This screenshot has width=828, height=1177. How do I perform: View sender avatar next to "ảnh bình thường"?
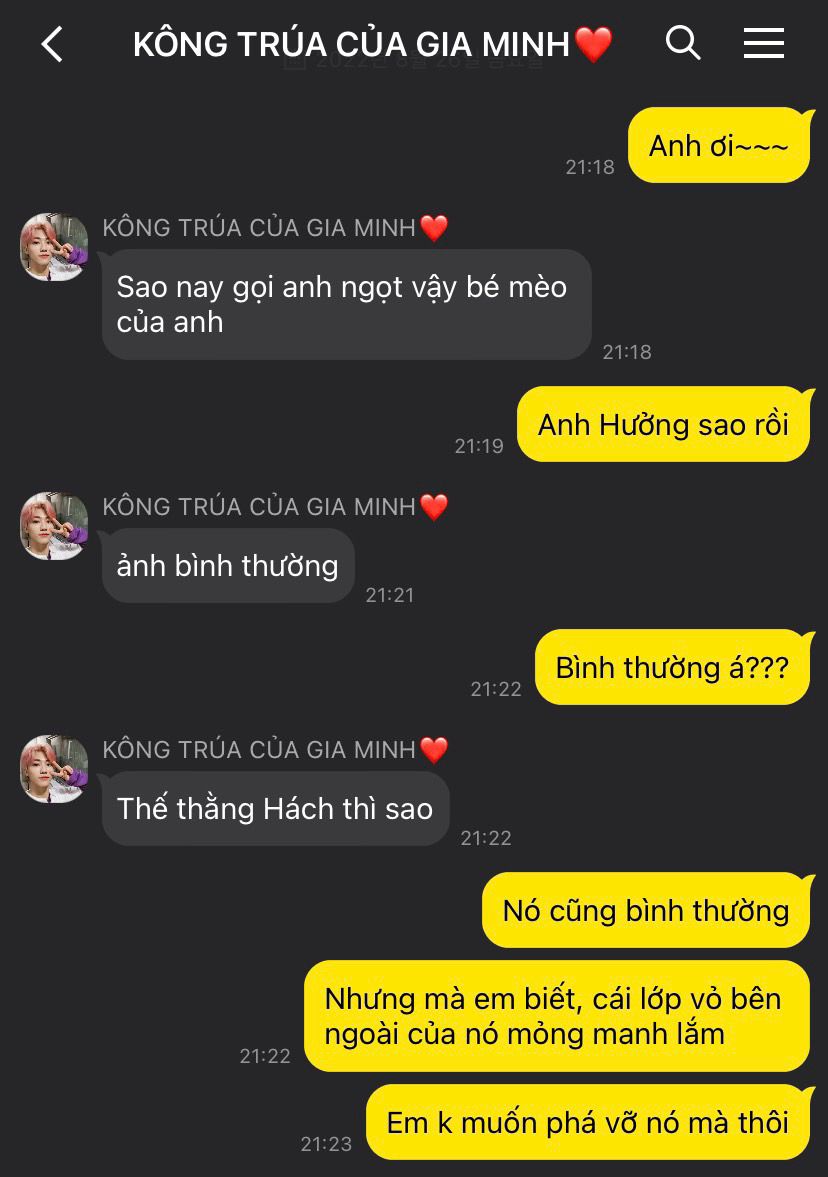(x=54, y=526)
